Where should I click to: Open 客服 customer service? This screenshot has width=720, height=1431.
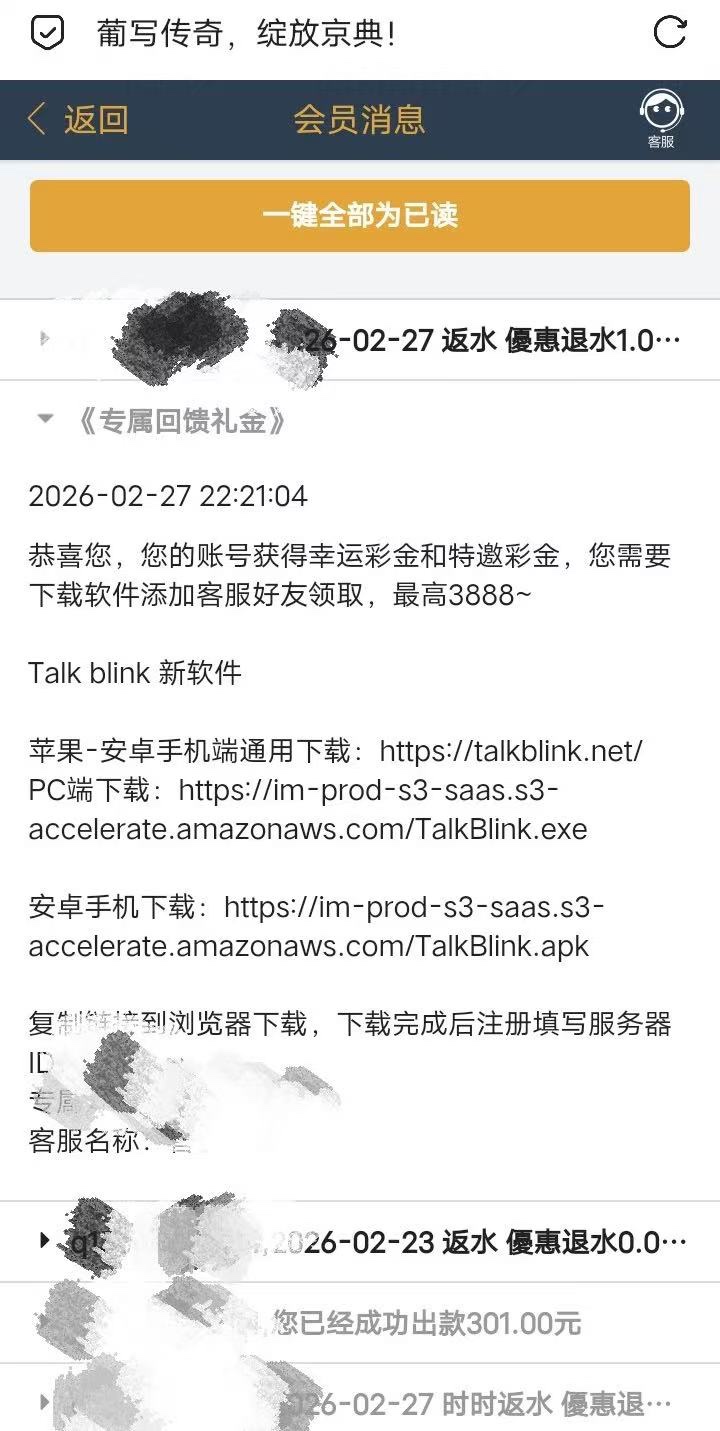coord(661,119)
